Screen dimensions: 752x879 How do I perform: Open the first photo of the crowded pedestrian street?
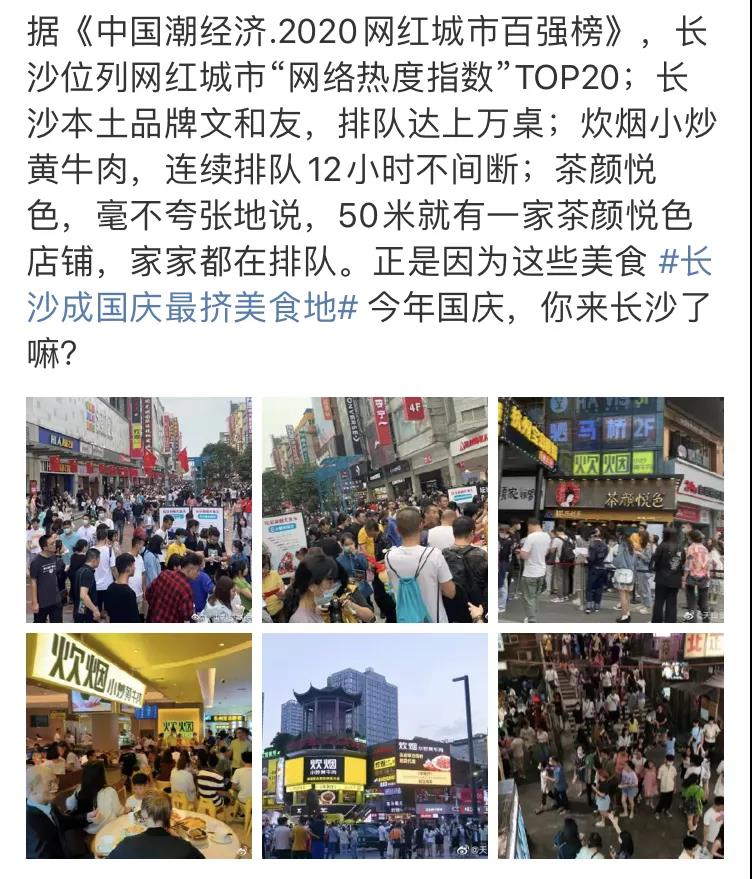[139, 510]
